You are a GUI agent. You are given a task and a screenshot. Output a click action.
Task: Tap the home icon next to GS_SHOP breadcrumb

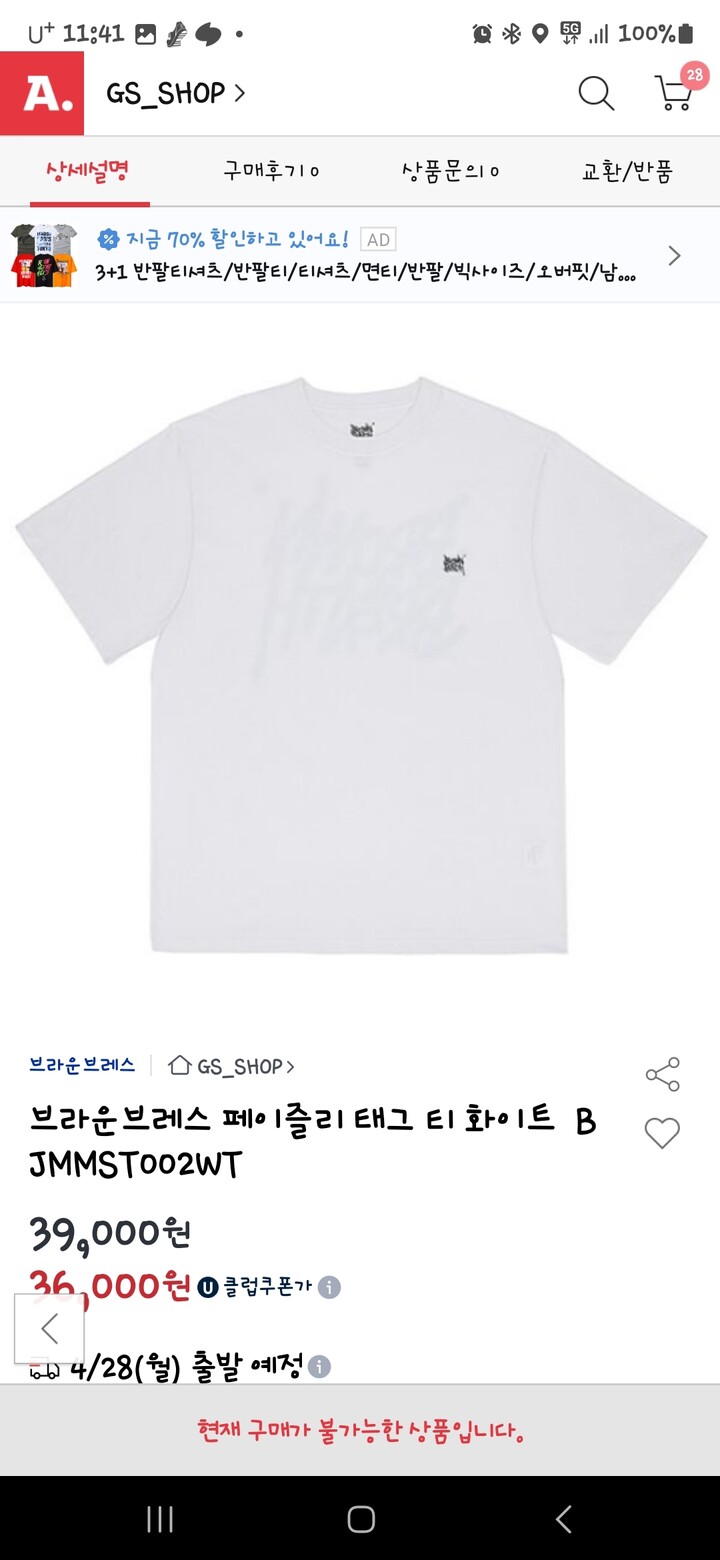pyautogui.click(x=180, y=1067)
